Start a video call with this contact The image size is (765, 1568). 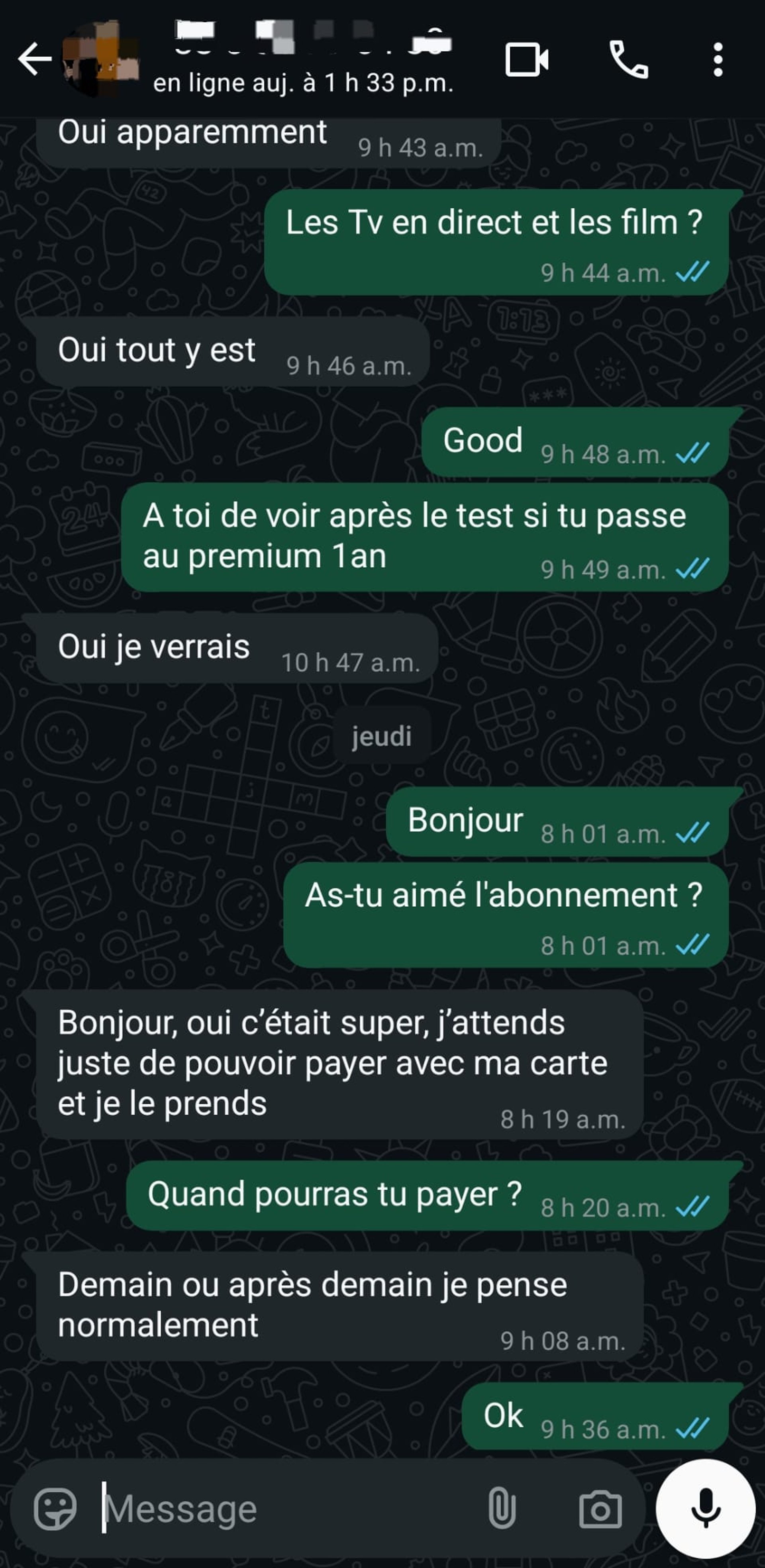[526, 60]
